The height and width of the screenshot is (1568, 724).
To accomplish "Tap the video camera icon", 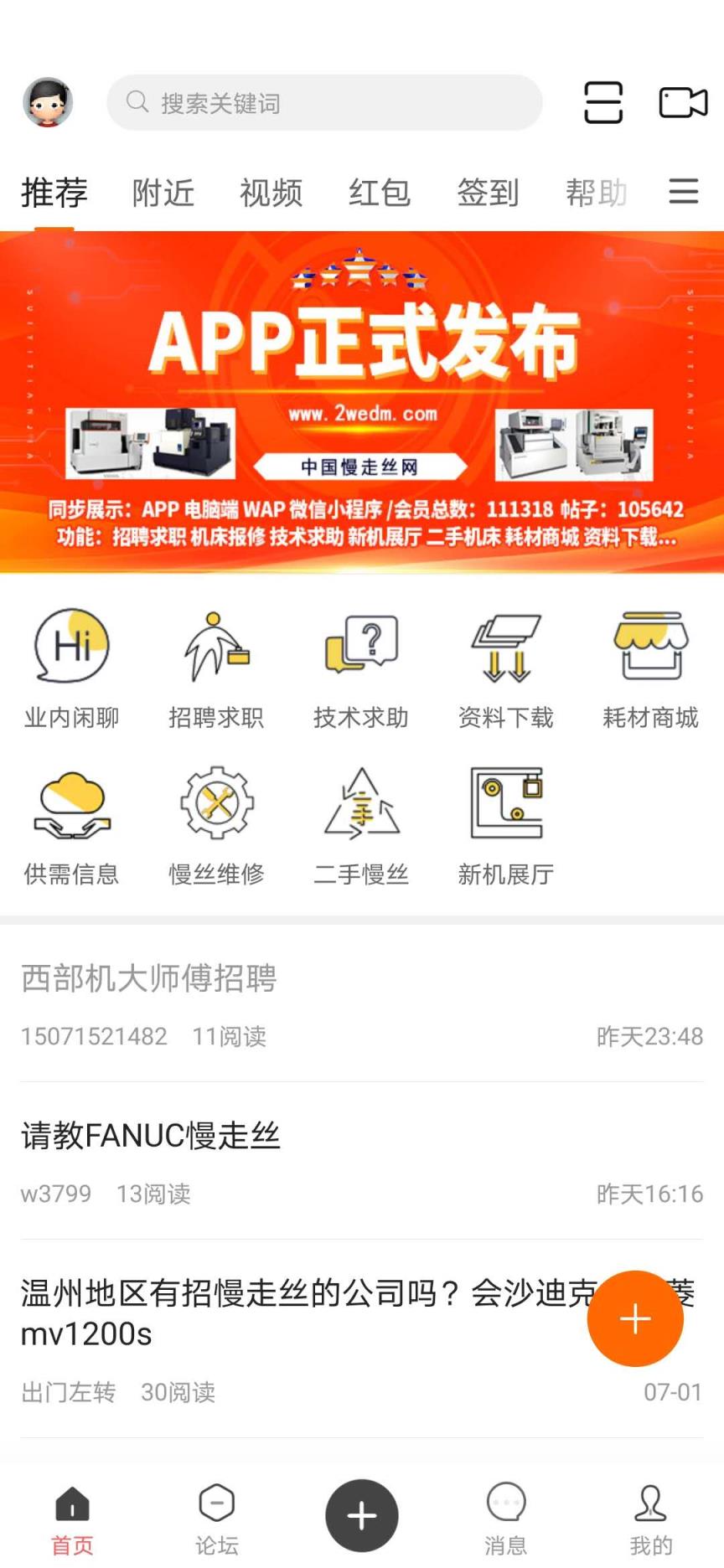I will [681, 102].
